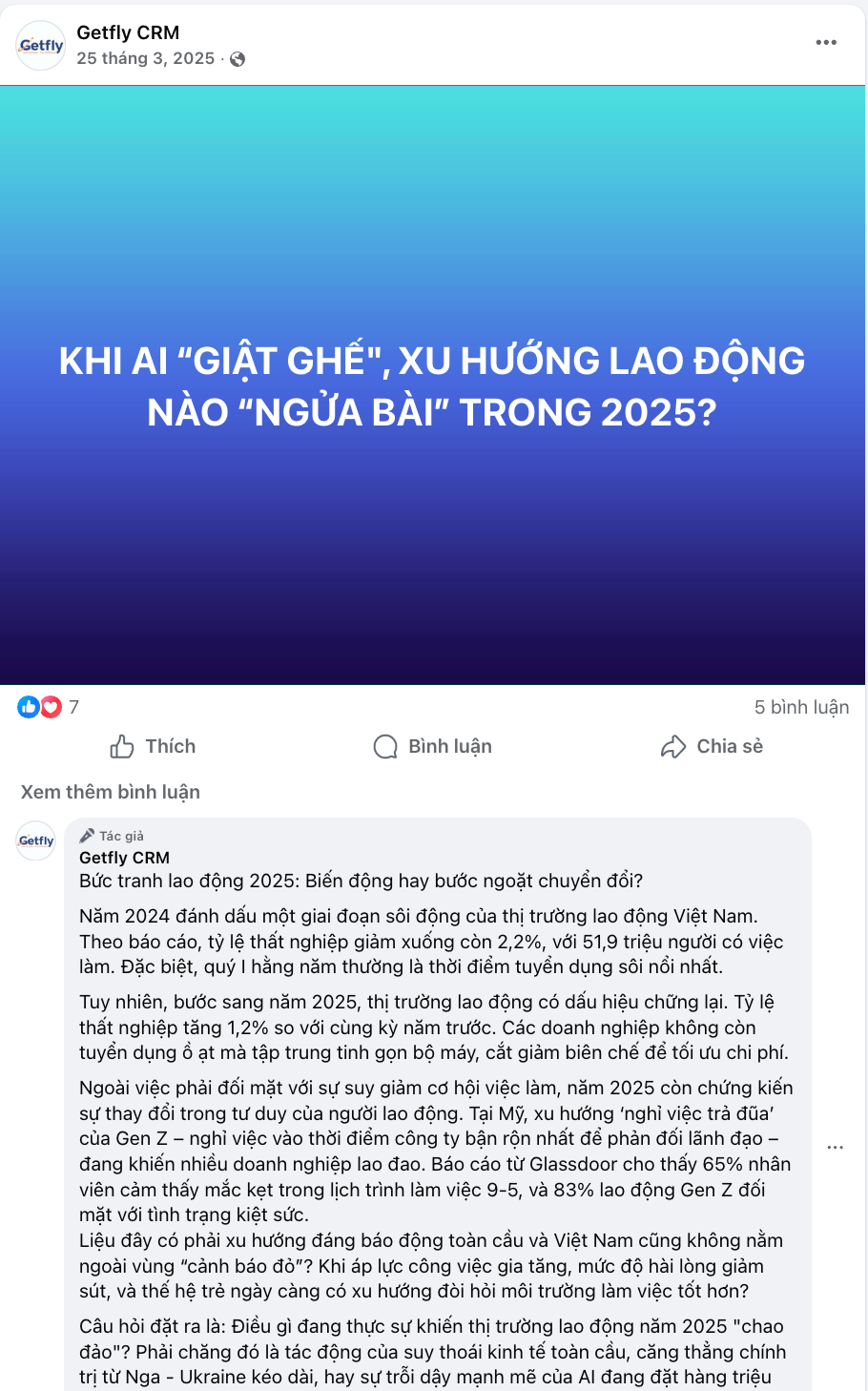This screenshot has width=868, height=1391.
Task: Open the post's three-dot options menu
Action: click(826, 43)
